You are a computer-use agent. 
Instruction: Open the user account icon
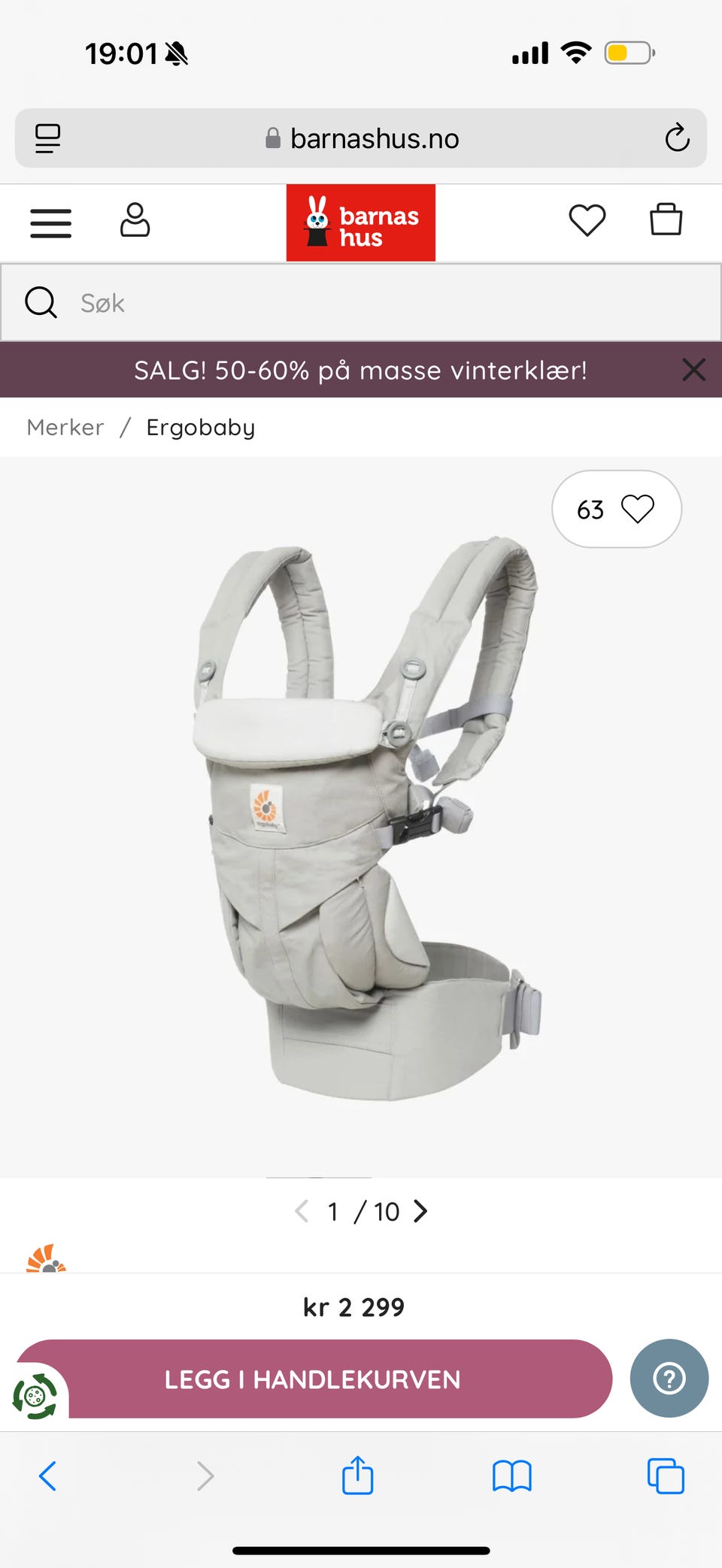tap(135, 220)
